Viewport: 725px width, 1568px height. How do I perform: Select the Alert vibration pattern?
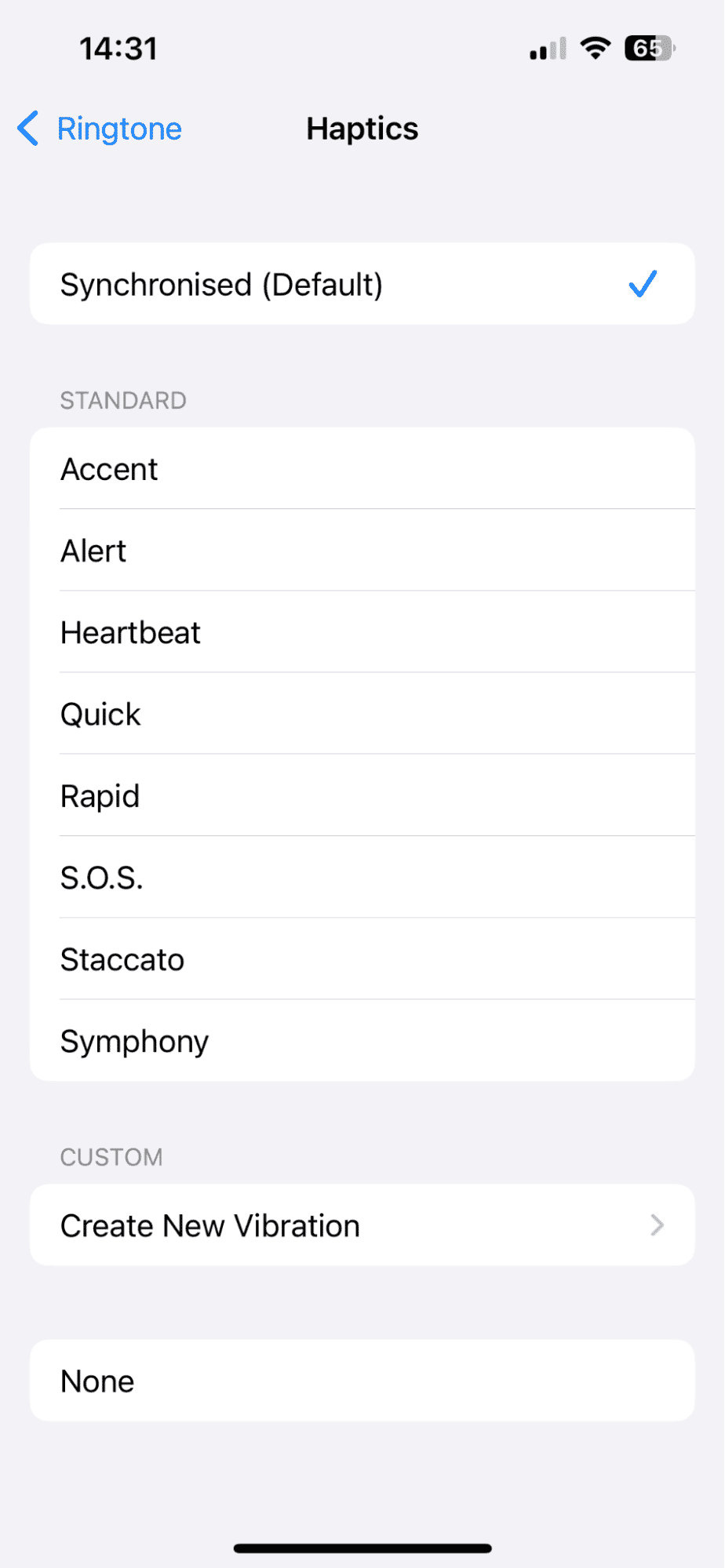tap(93, 550)
